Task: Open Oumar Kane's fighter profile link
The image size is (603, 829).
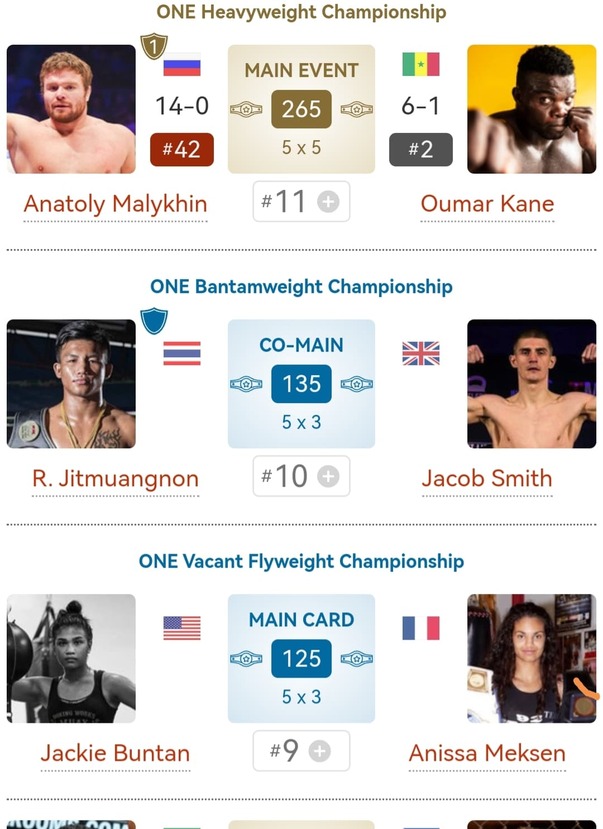Action: coord(487,204)
